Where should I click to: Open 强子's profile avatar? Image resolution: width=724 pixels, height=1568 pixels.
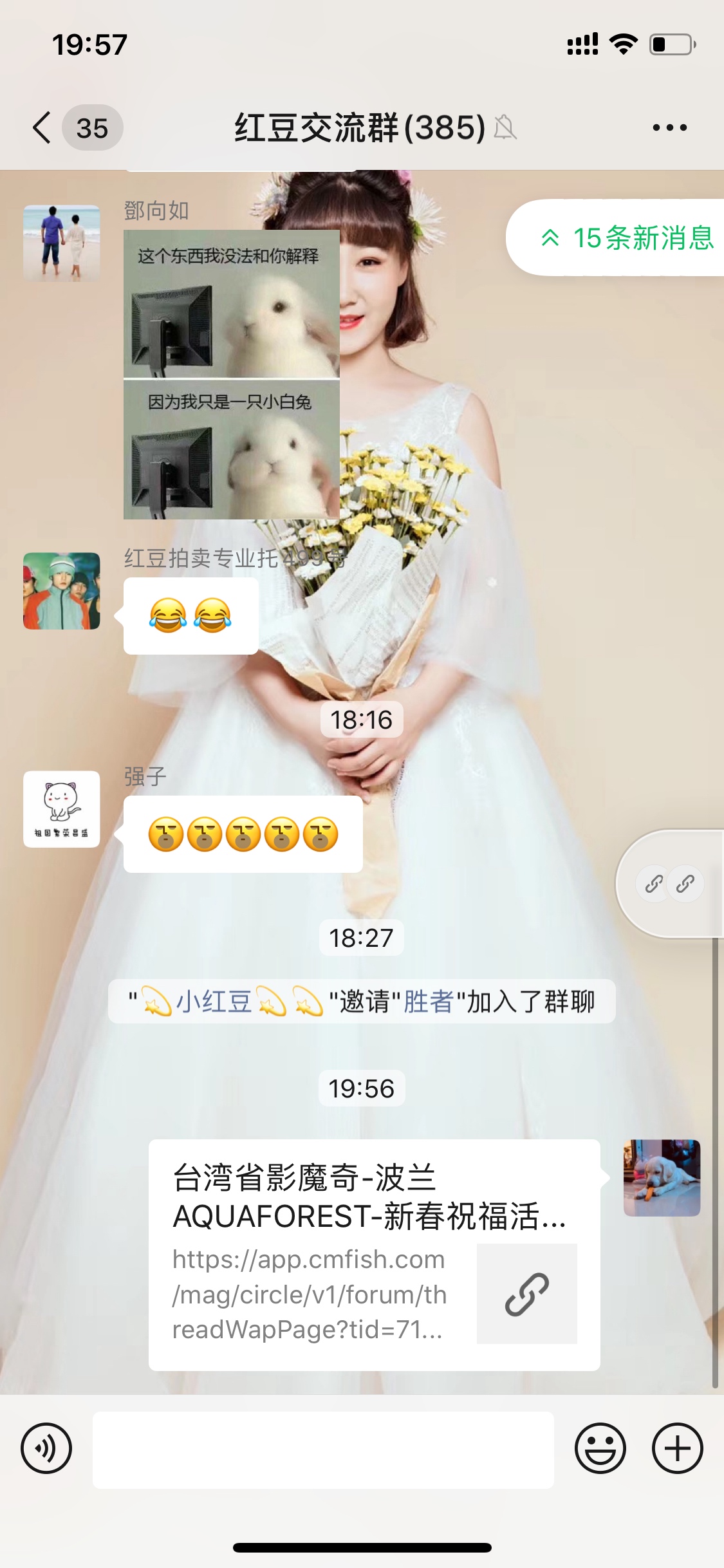62,809
